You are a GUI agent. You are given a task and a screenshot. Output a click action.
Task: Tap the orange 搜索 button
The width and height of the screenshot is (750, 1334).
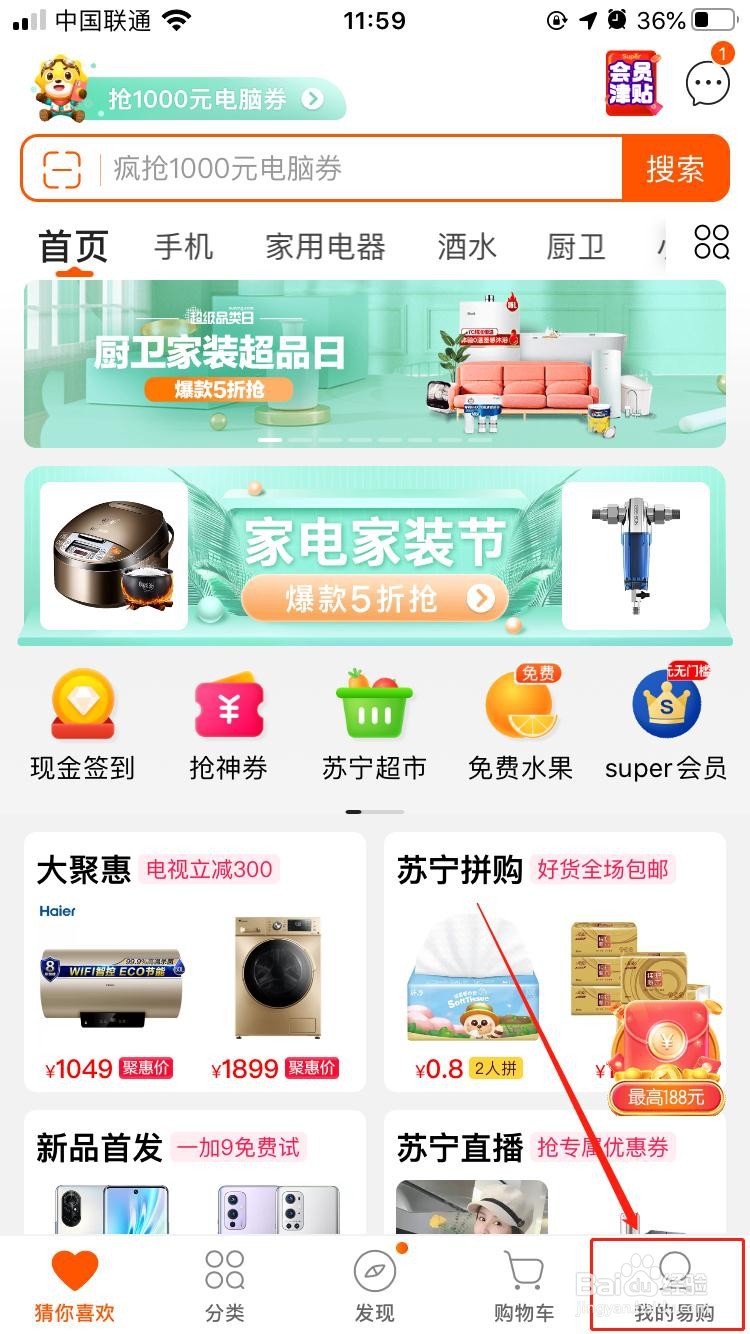pyautogui.click(x=675, y=169)
